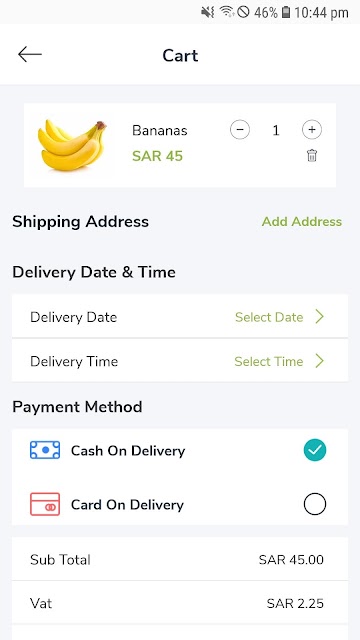Increase the Bananas quantity with plus
This screenshot has width=360, height=640.
click(x=312, y=130)
